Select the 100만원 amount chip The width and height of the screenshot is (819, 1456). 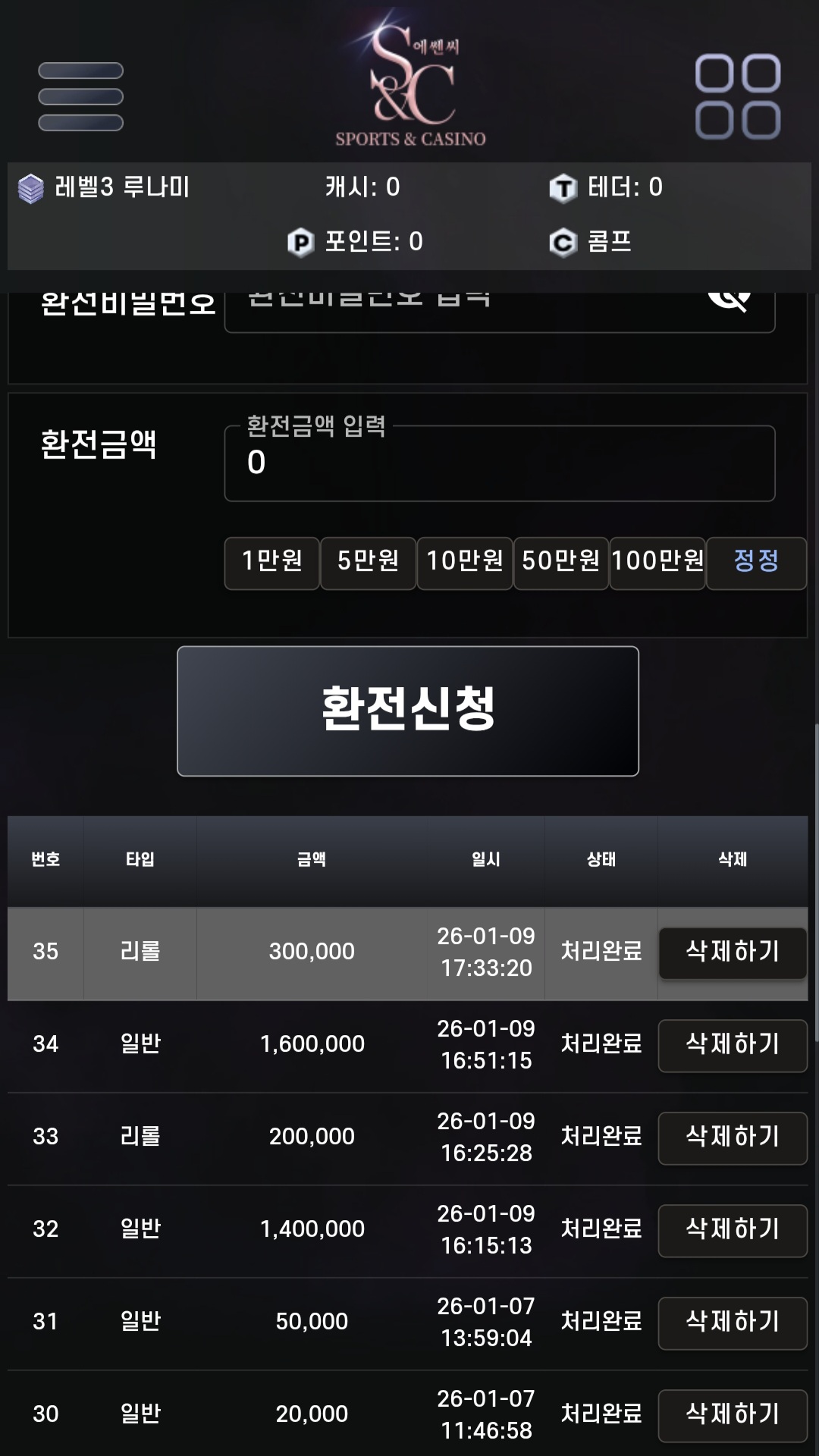(x=657, y=563)
